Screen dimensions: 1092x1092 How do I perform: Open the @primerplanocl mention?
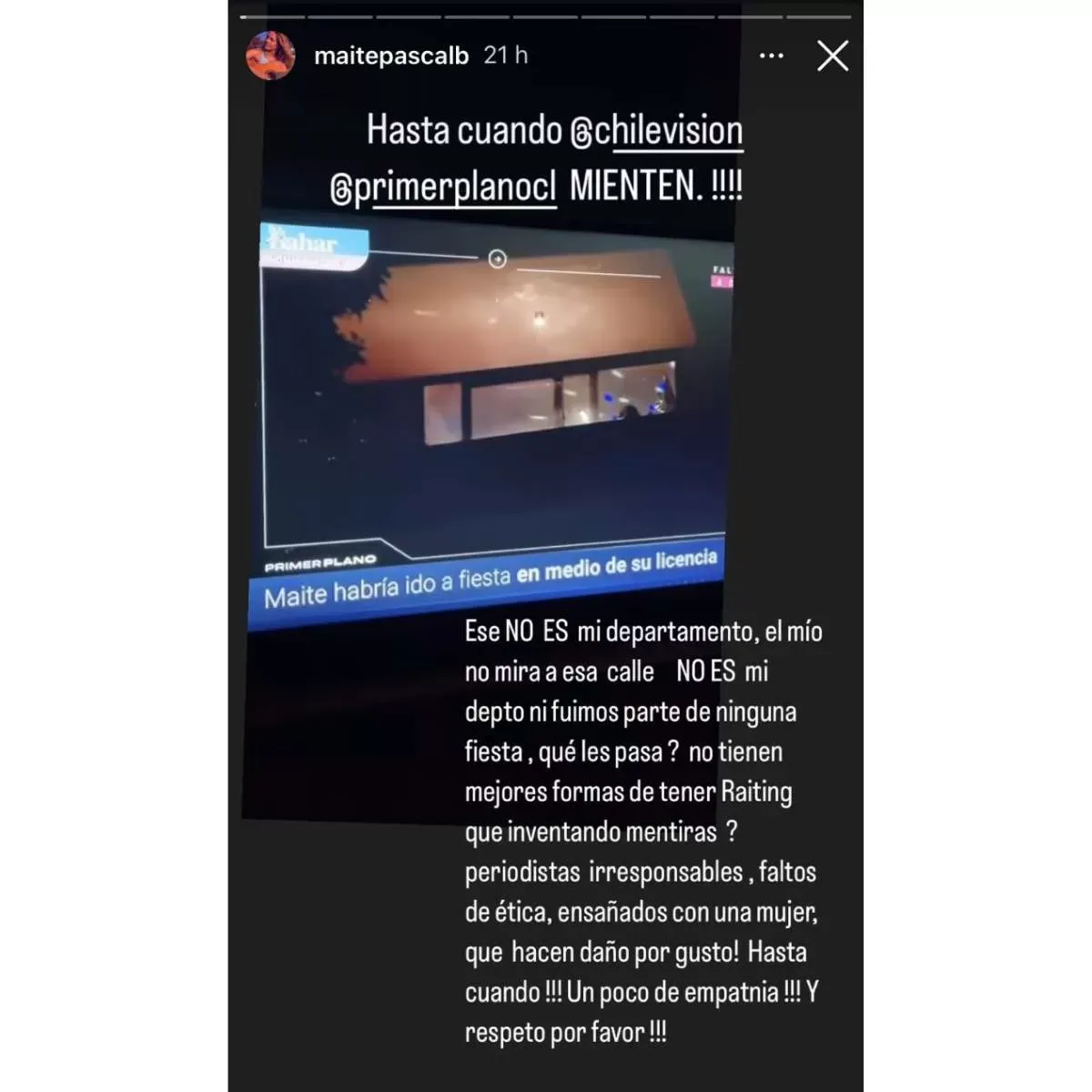(443, 187)
